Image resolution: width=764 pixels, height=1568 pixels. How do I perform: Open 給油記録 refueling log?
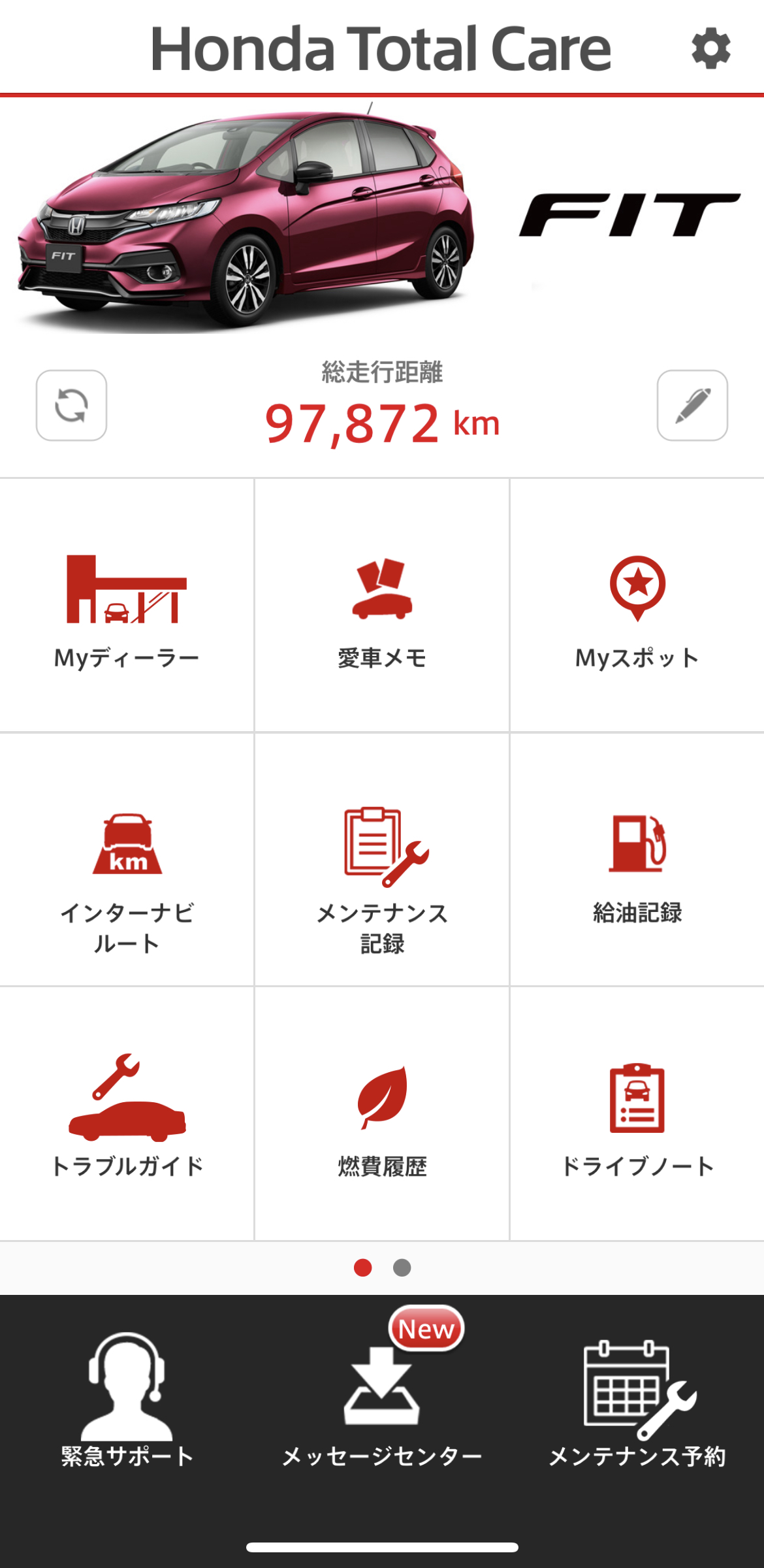click(637, 860)
